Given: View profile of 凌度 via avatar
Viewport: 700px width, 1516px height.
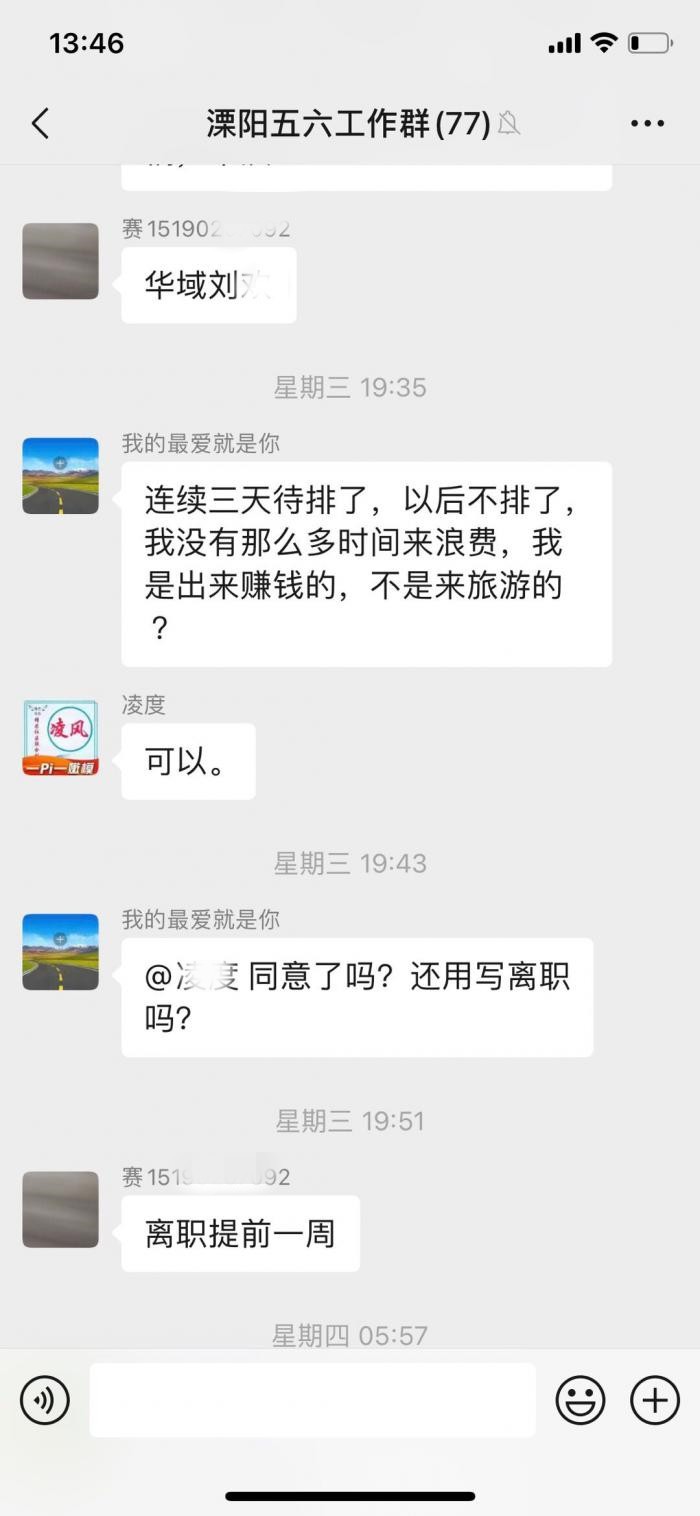Looking at the screenshot, I should click(60, 738).
